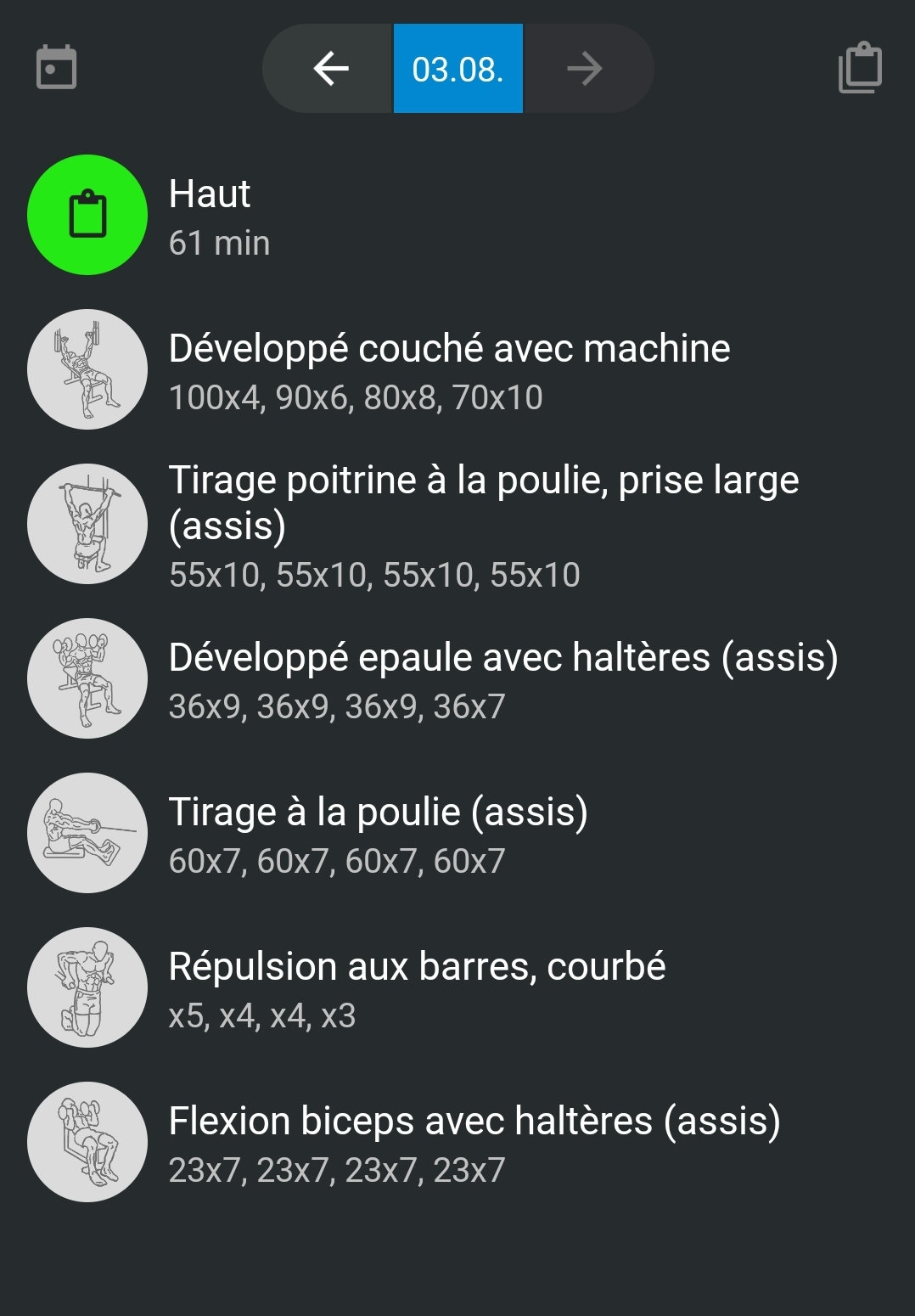
Task: Open the Haut workout summary
Action: (209, 194)
